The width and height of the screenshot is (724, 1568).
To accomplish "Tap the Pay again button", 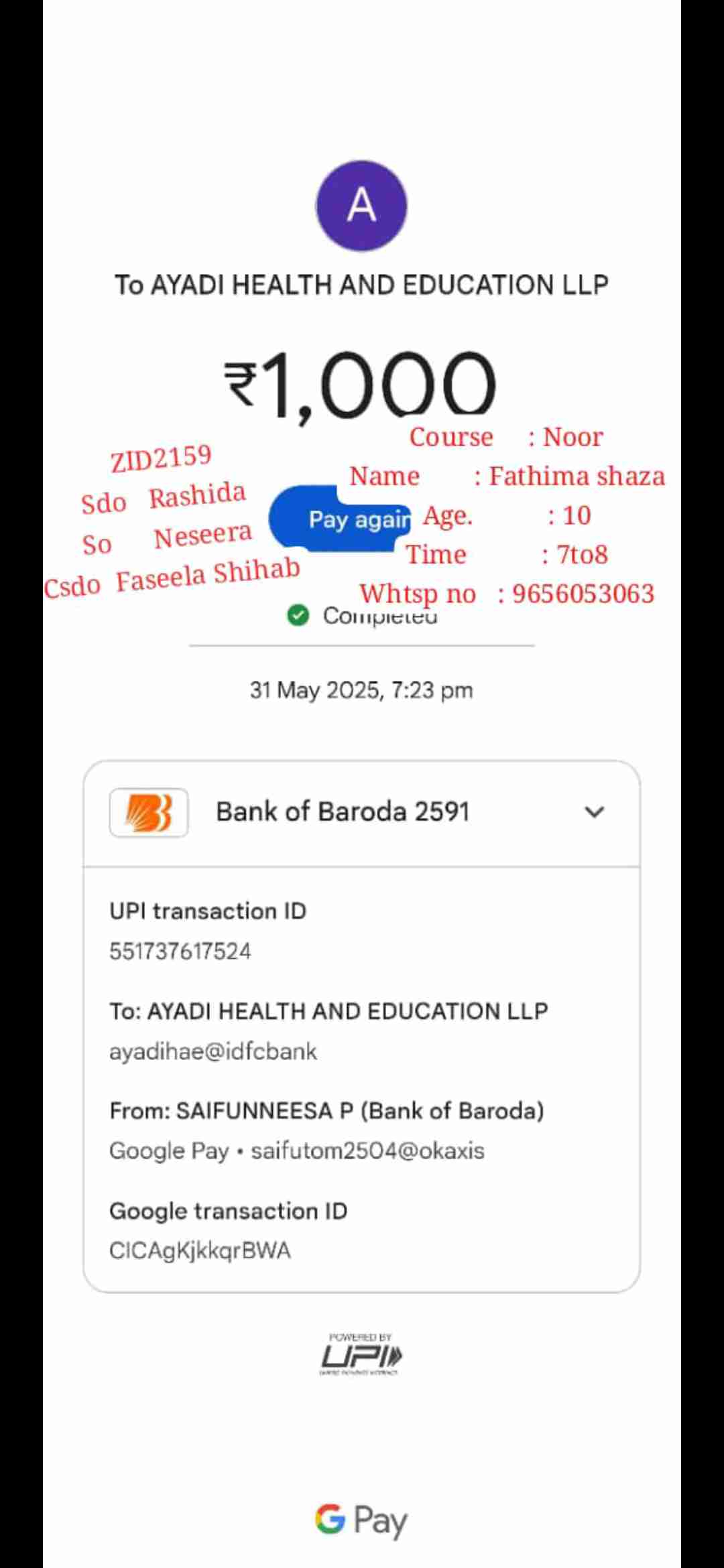I will (341, 519).
